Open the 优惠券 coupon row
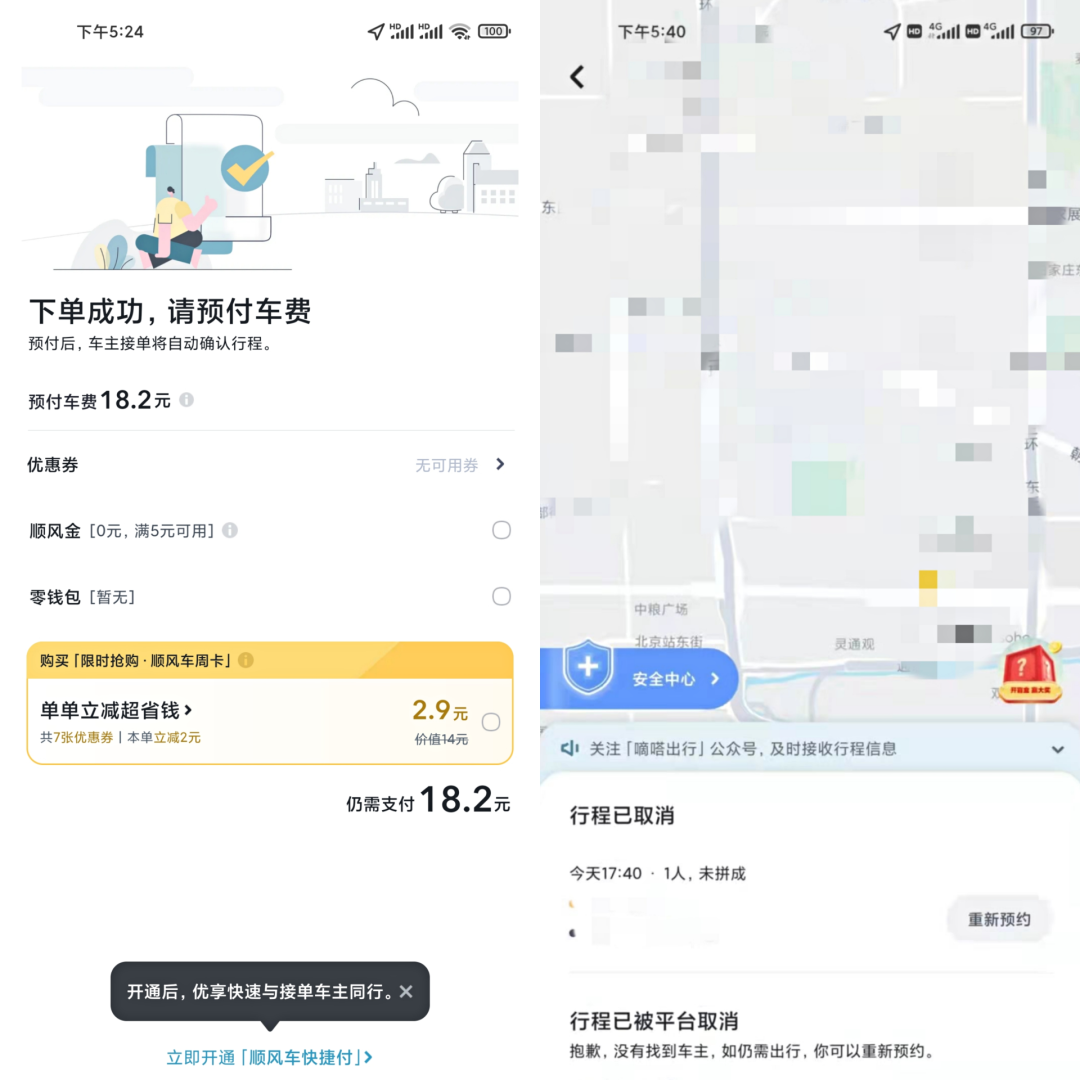The image size is (1080, 1080). 270,465
